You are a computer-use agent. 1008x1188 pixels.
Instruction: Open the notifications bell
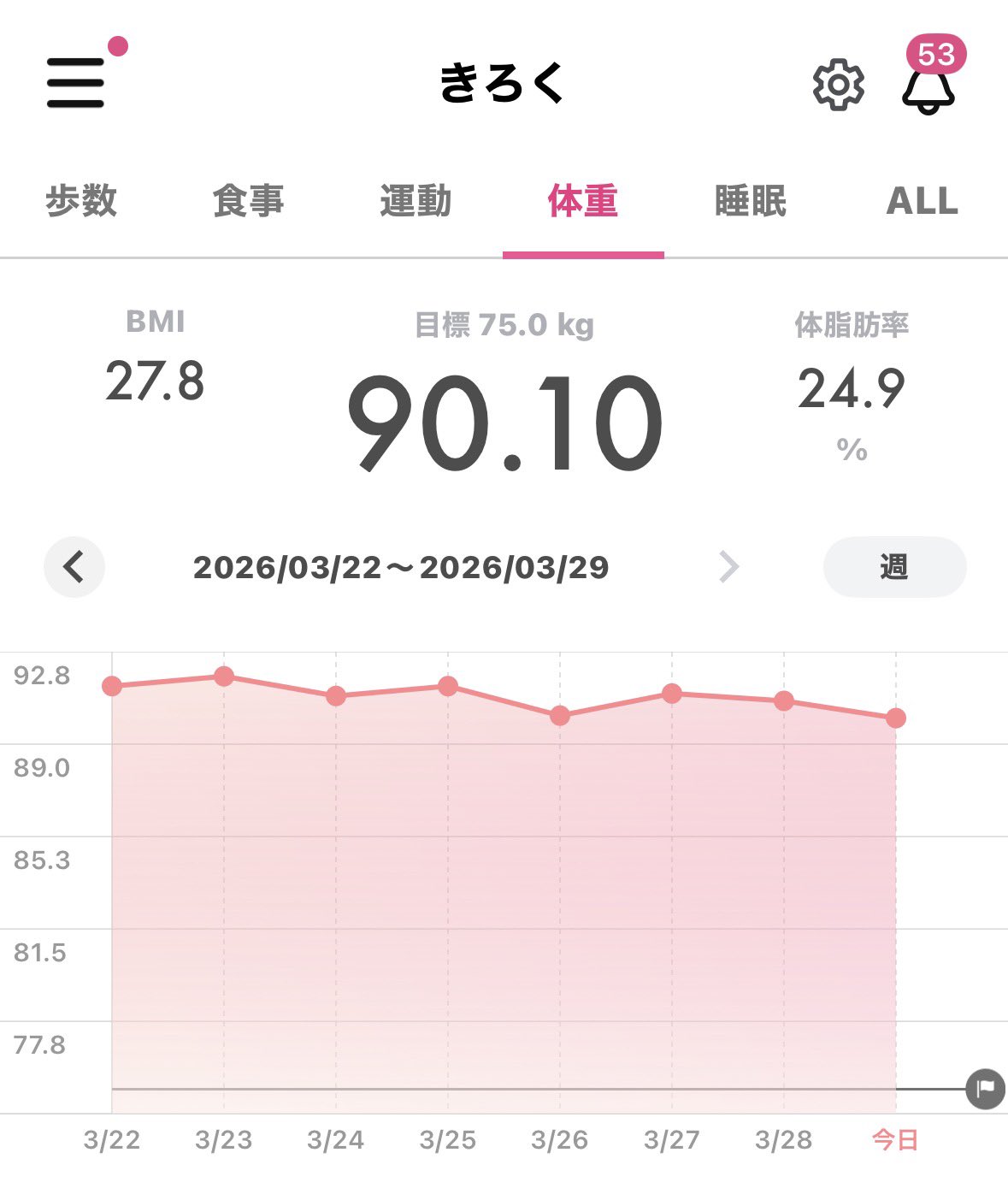[x=928, y=86]
